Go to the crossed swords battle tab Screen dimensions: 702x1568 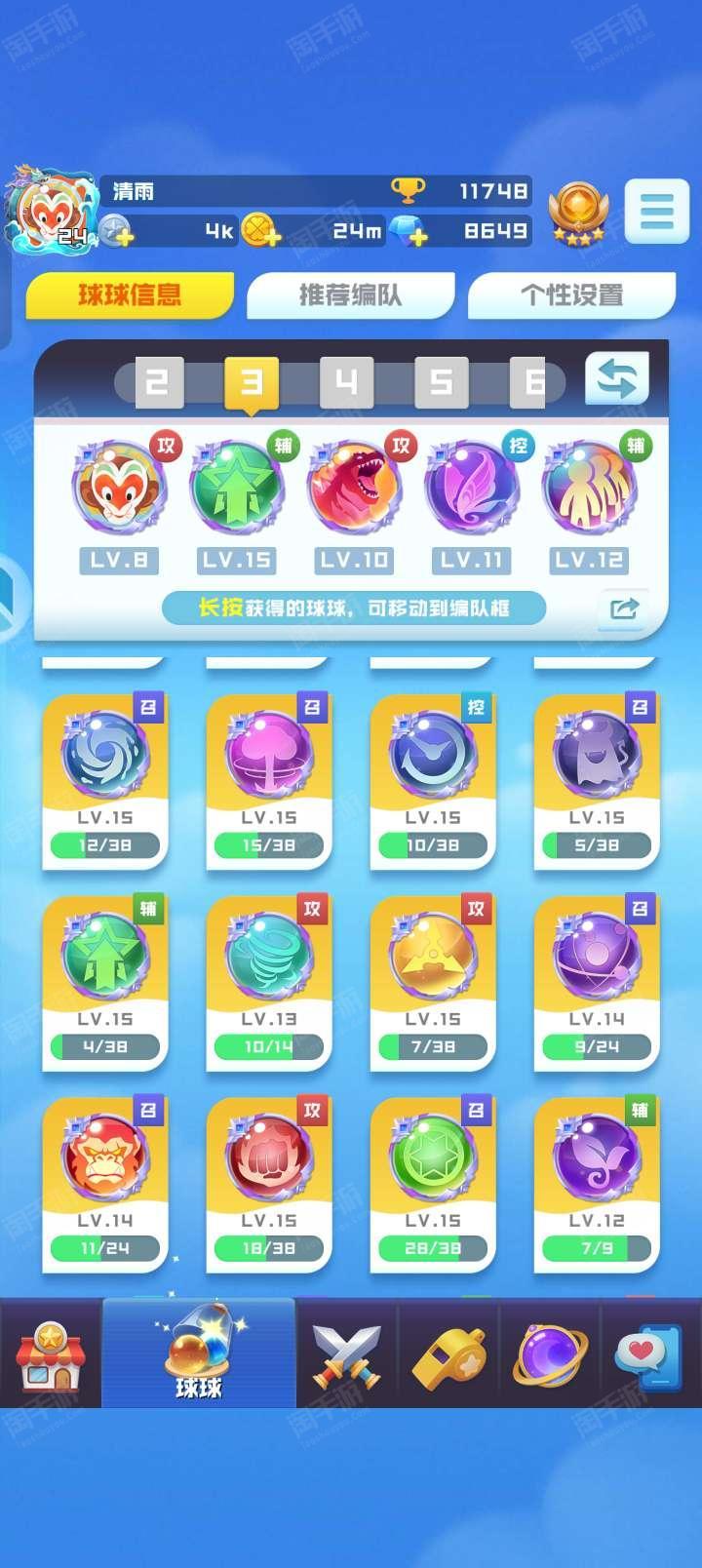[x=347, y=1355]
